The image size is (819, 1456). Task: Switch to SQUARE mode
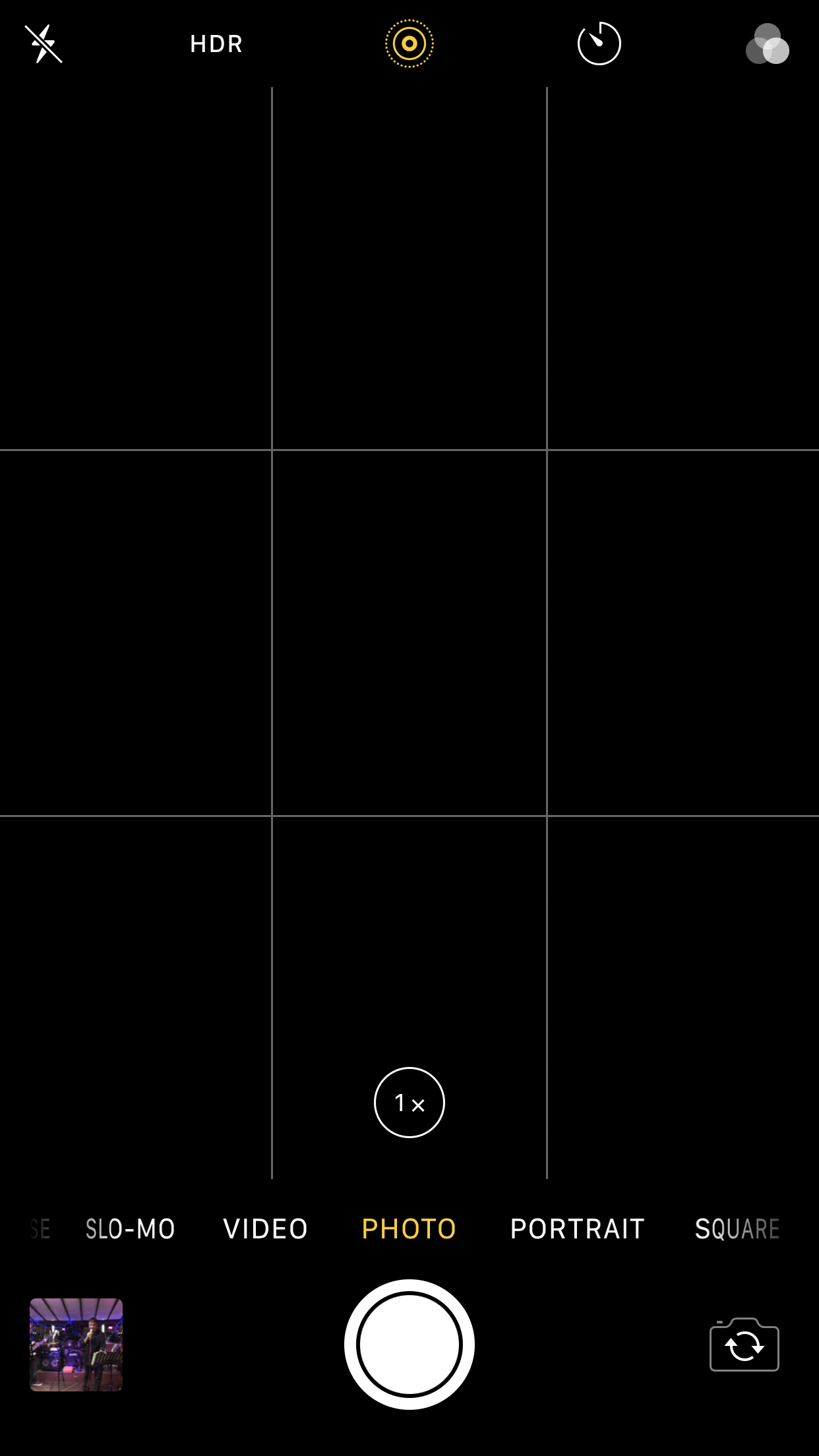[x=737, y=1229]
